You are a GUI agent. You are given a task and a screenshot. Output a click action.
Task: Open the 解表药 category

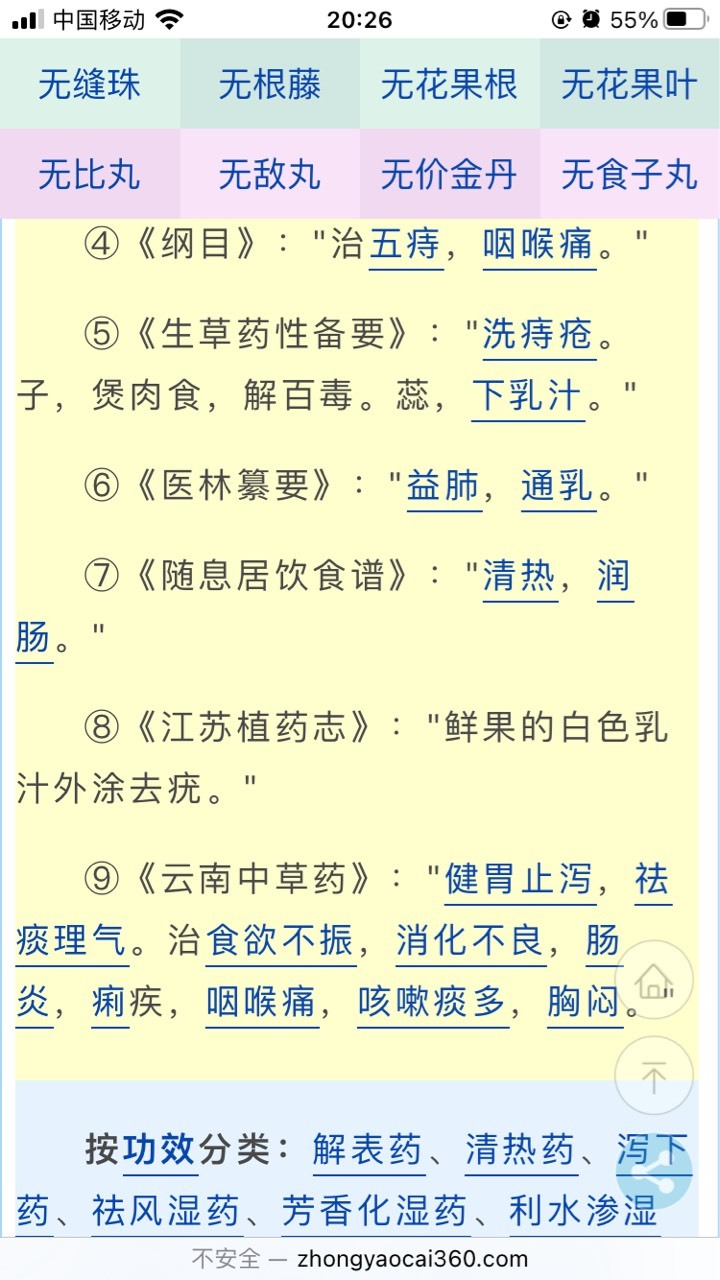[x=368, y=1150]
